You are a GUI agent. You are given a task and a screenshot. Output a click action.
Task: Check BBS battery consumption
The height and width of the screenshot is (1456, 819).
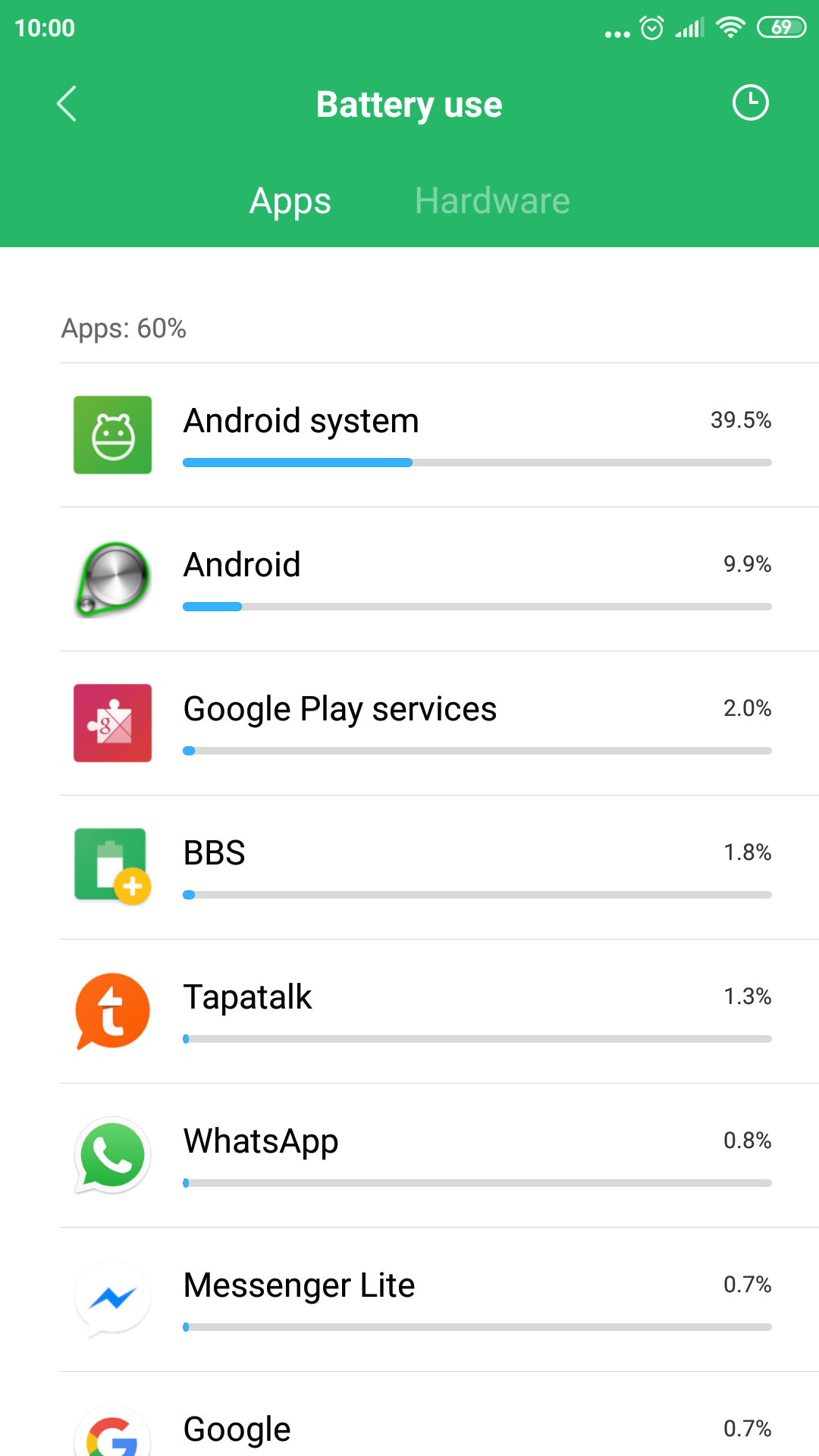[x=440, y=868]
